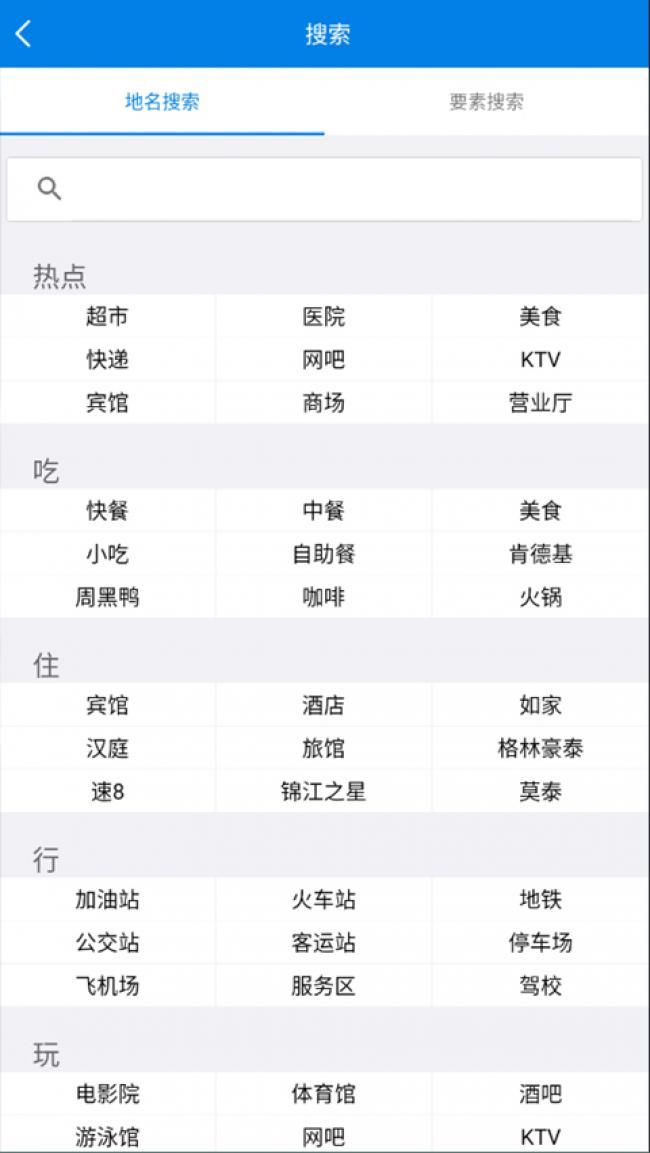This screenshot has height=1153, width=650.
Task: Choose 超市 under 热点
Action: pyautogui.click(x=107, y=317)
